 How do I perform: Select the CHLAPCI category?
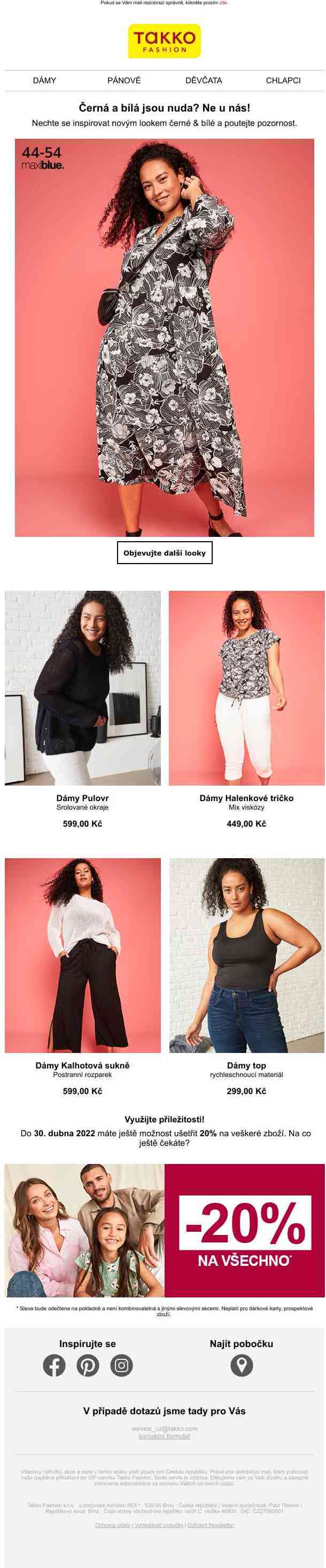pos(283,81)
